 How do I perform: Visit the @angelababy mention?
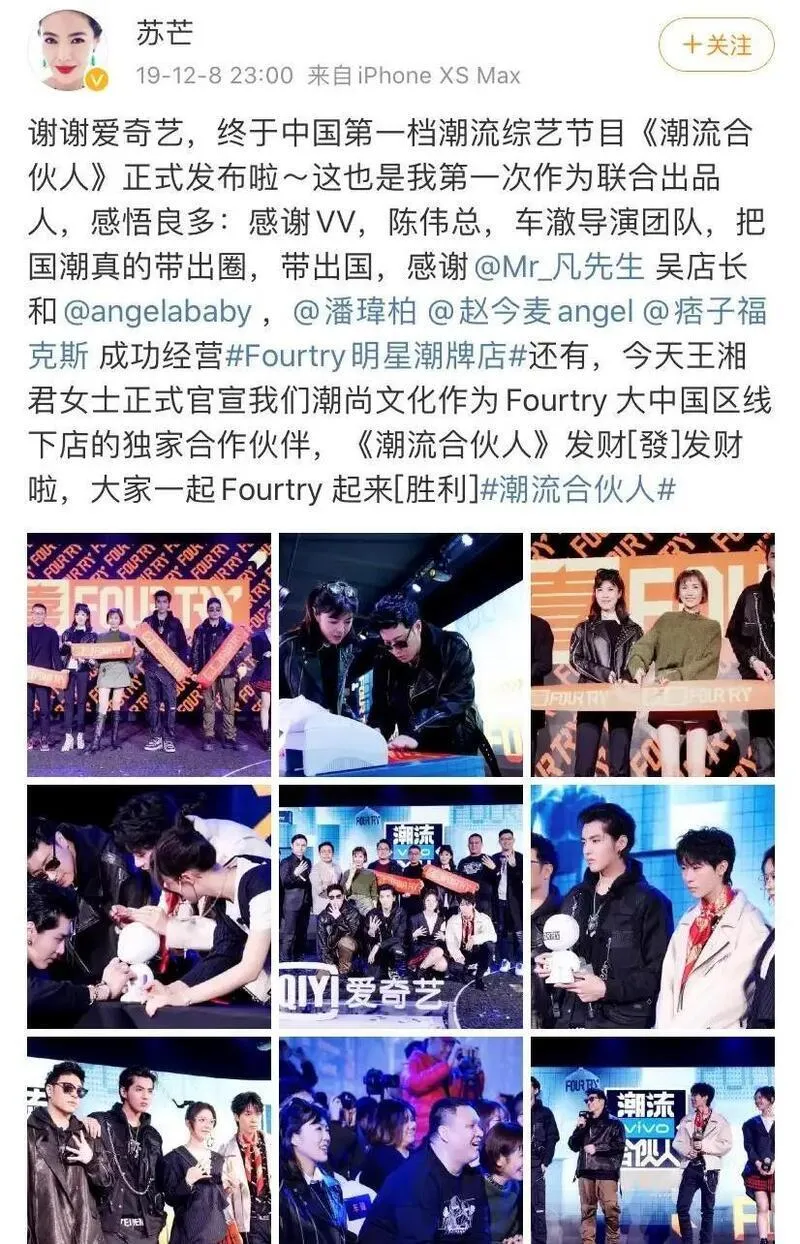(x=158, y=311)
